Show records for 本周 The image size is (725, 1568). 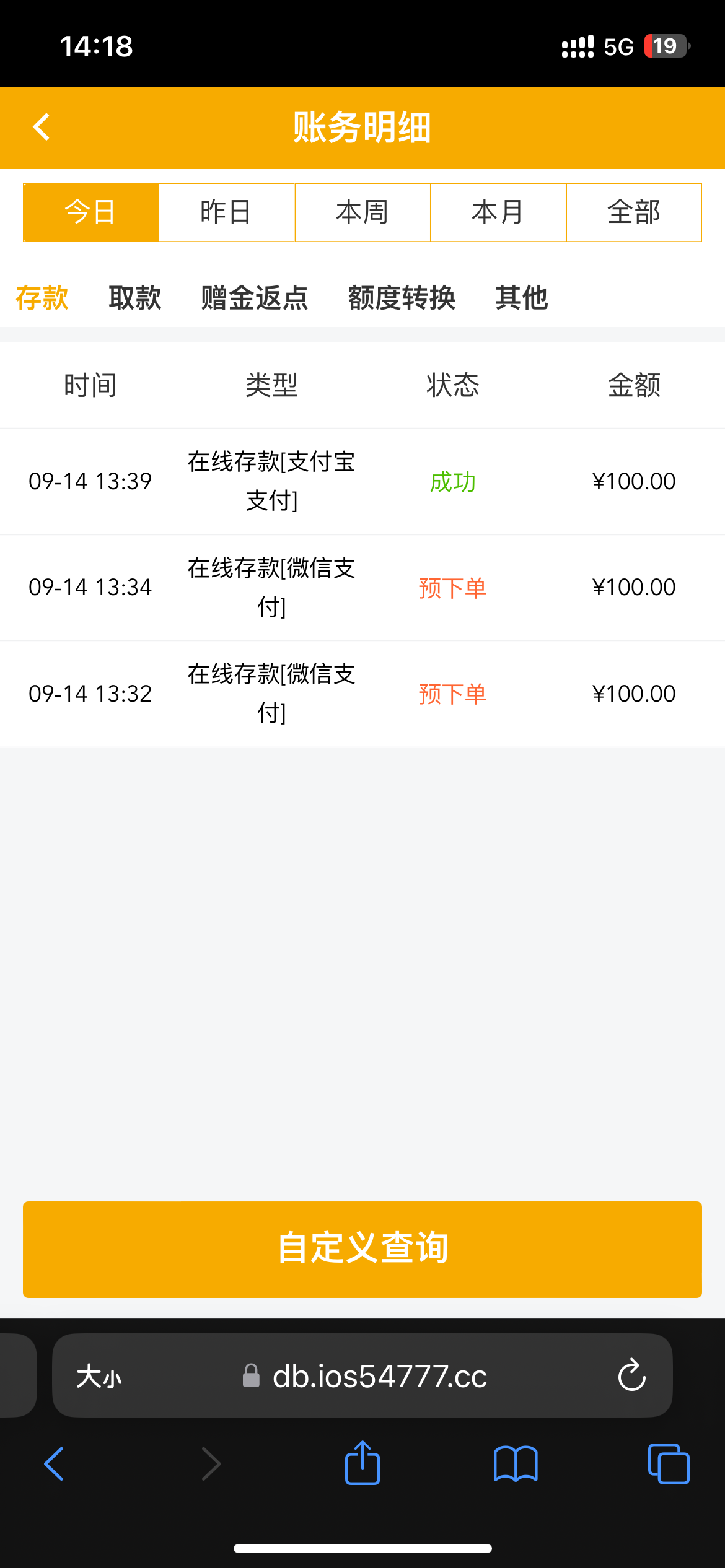pos(362,212)
